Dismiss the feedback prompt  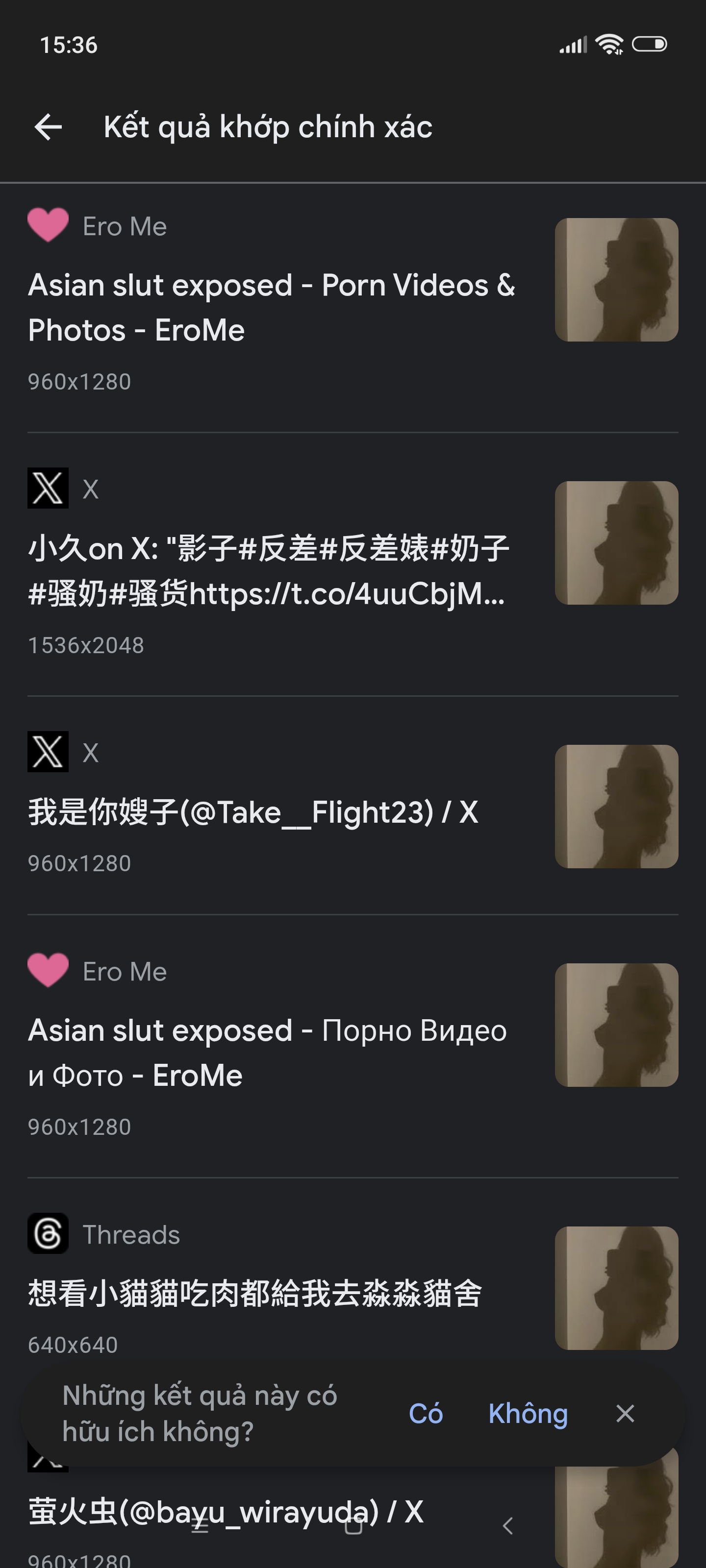(625, 1413)
